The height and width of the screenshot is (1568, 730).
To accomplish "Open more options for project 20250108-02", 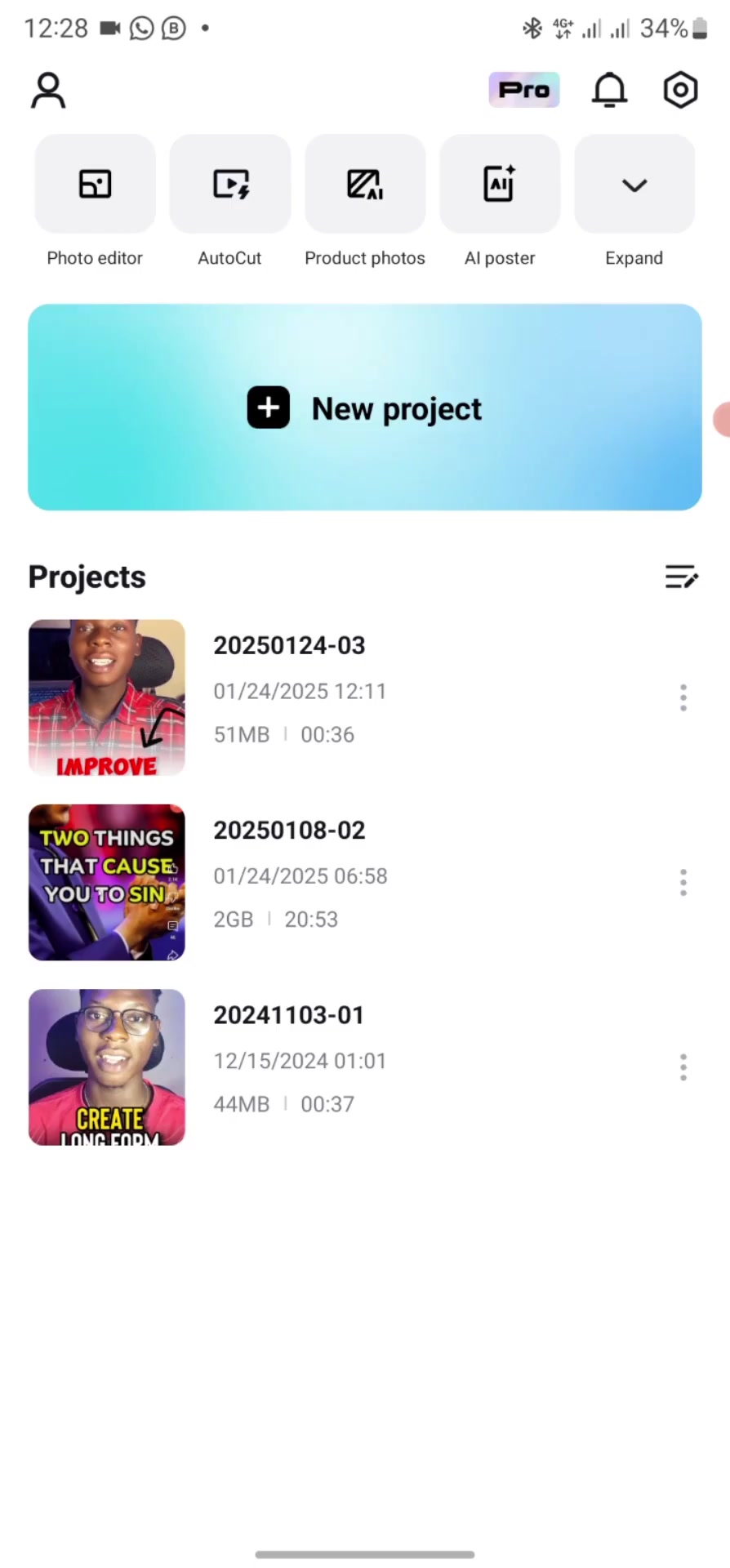I will [x=683, y=882].
